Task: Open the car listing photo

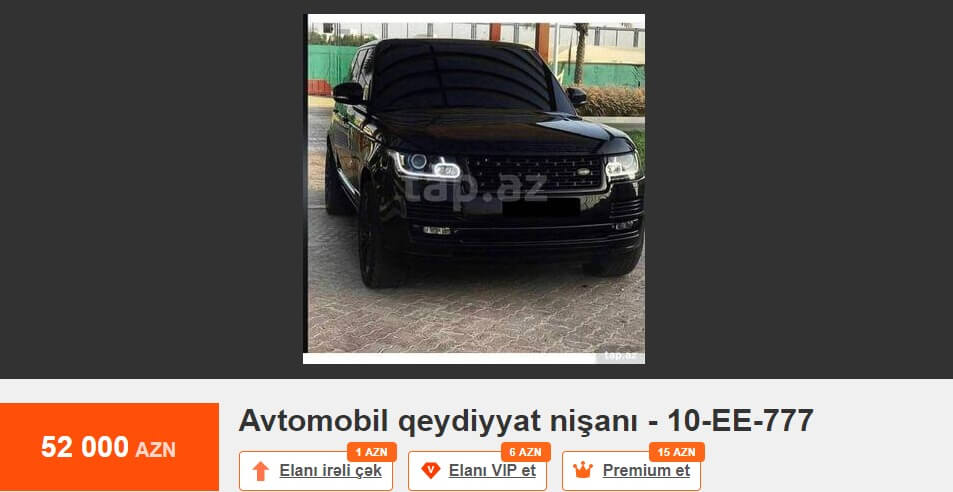Action: pos(474,189)
